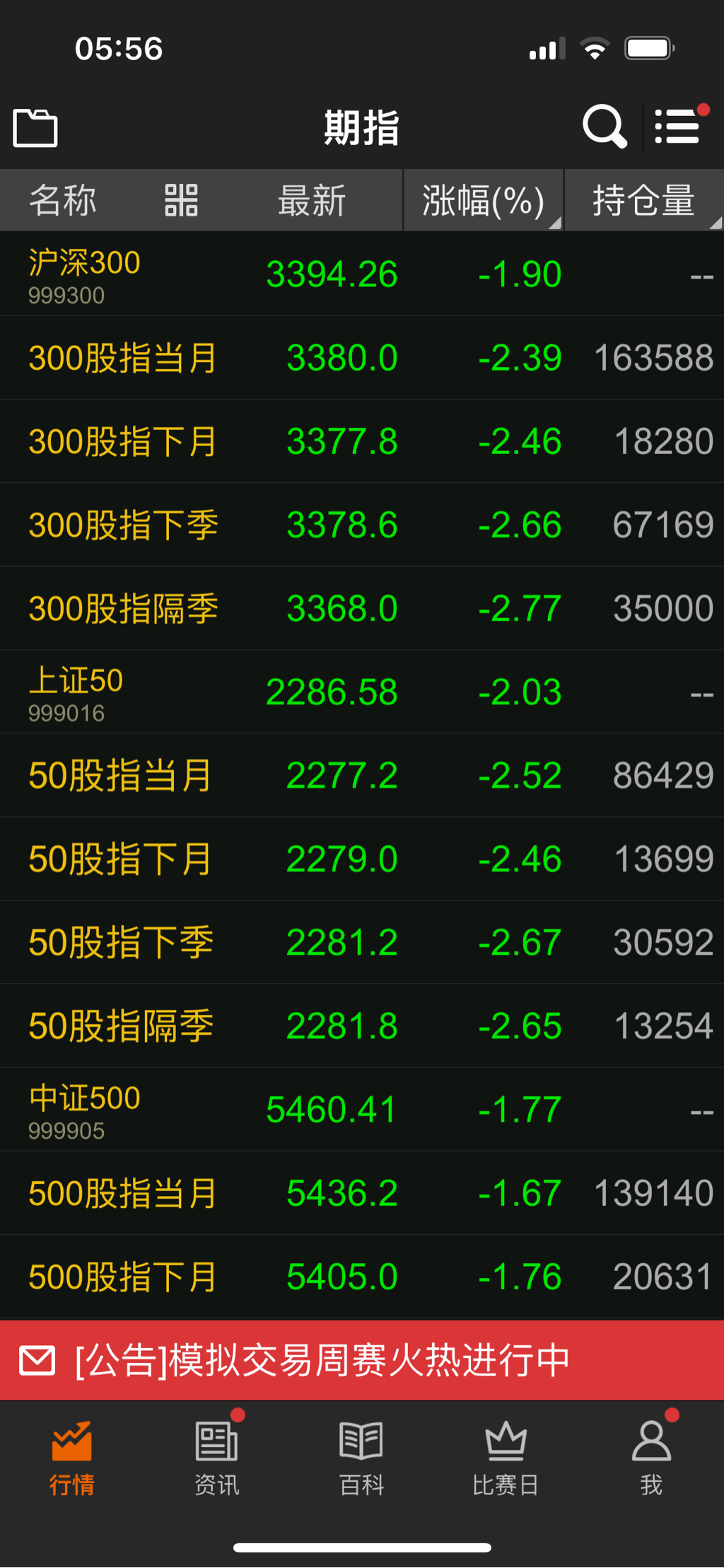Sort by 涨幅(%) column header

[484, 200]
